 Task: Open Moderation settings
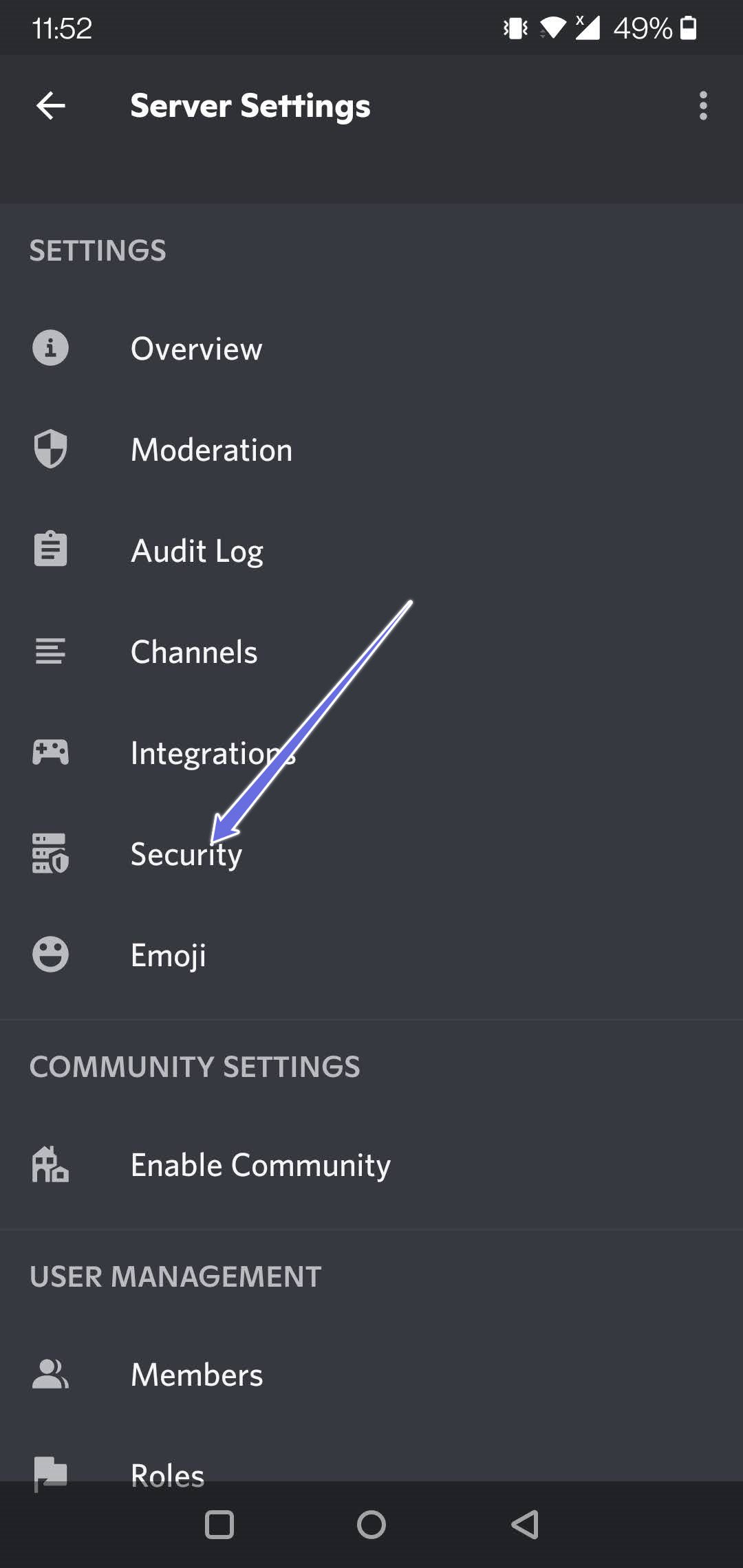(x=211, y=450)
